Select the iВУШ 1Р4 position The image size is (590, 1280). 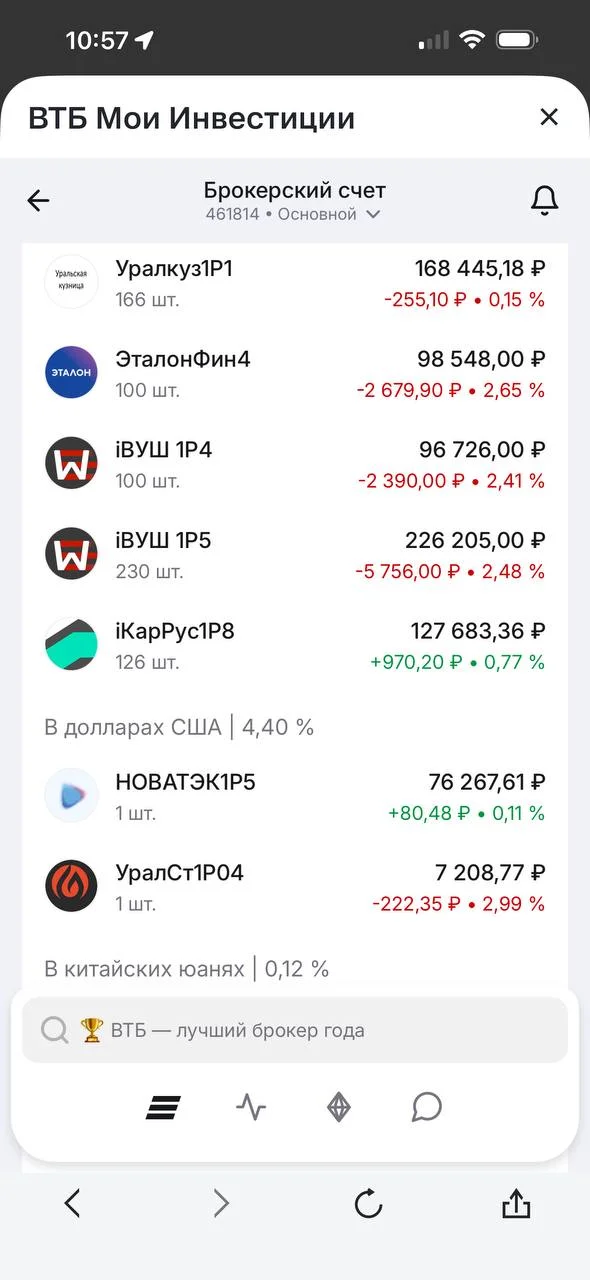(x=295, y=465)
